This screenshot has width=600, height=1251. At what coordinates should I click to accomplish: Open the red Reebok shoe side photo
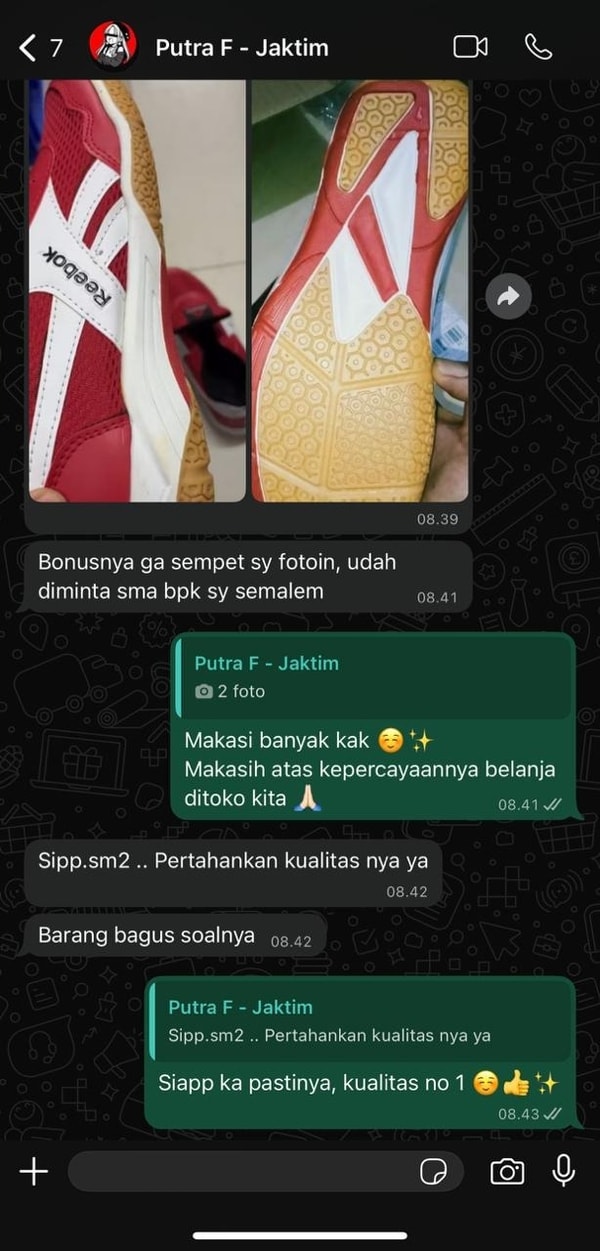[137, 290]
